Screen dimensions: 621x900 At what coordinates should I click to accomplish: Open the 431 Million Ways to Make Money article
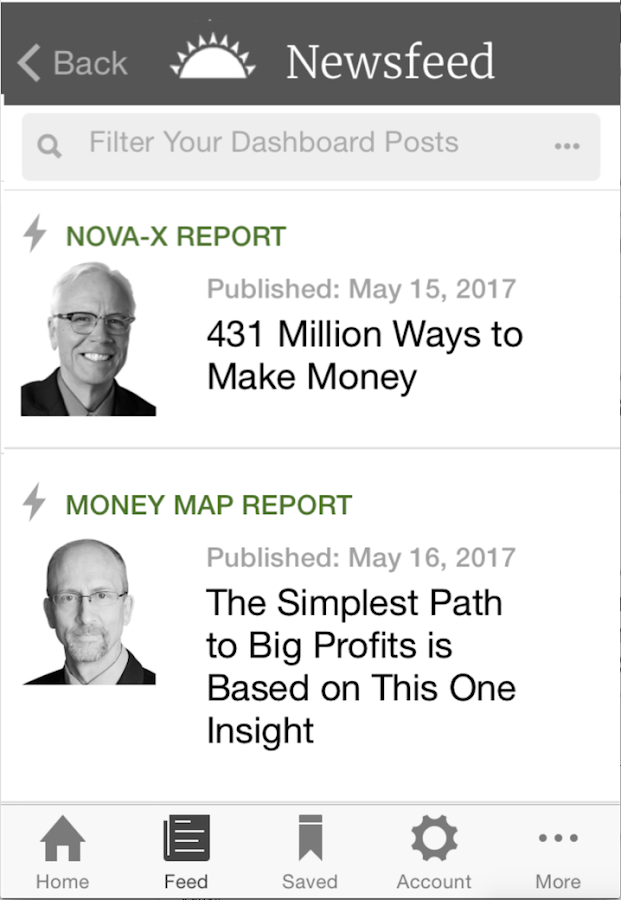[x=364, y=356]
